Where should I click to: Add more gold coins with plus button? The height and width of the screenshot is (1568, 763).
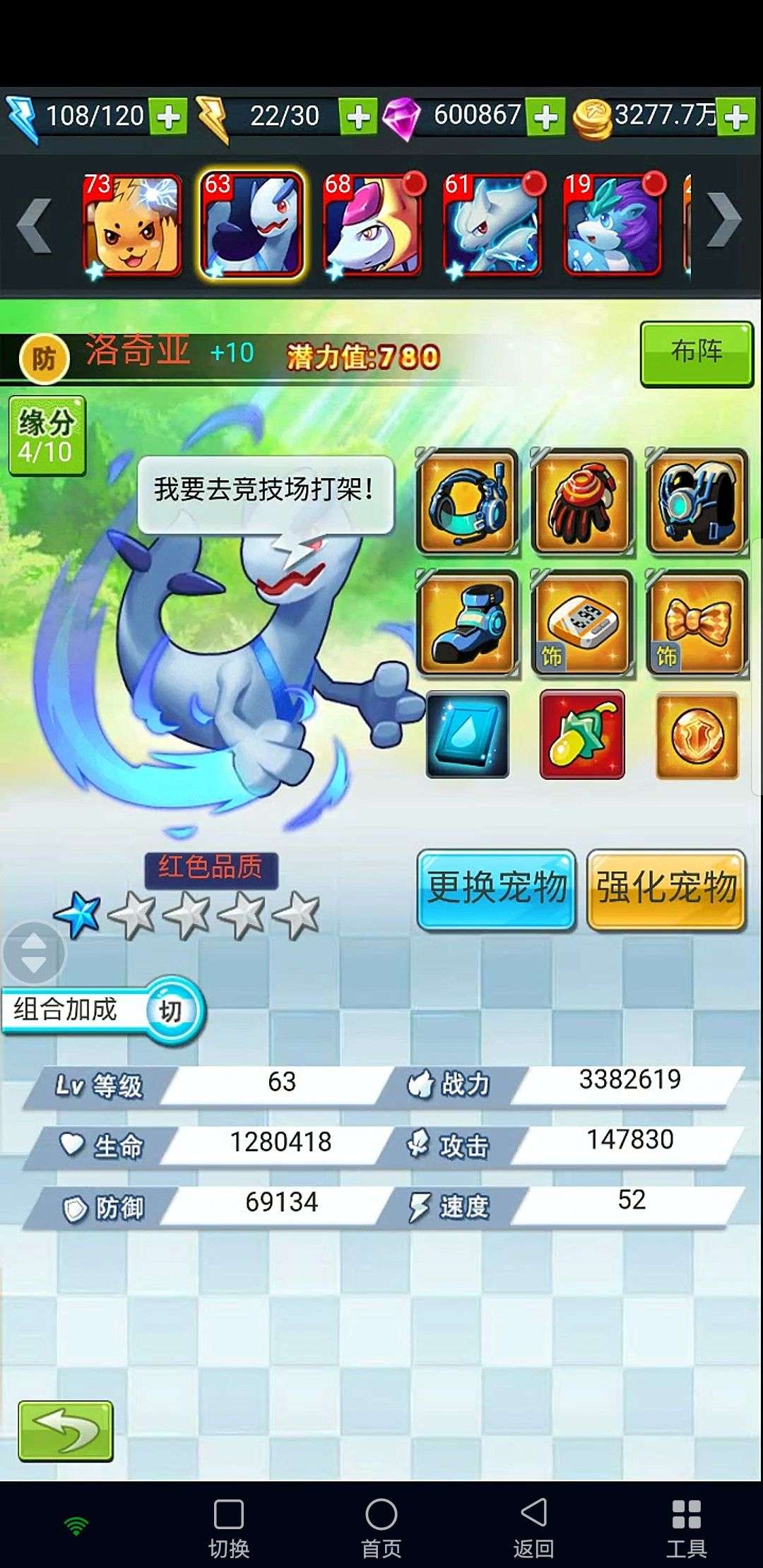736,117
